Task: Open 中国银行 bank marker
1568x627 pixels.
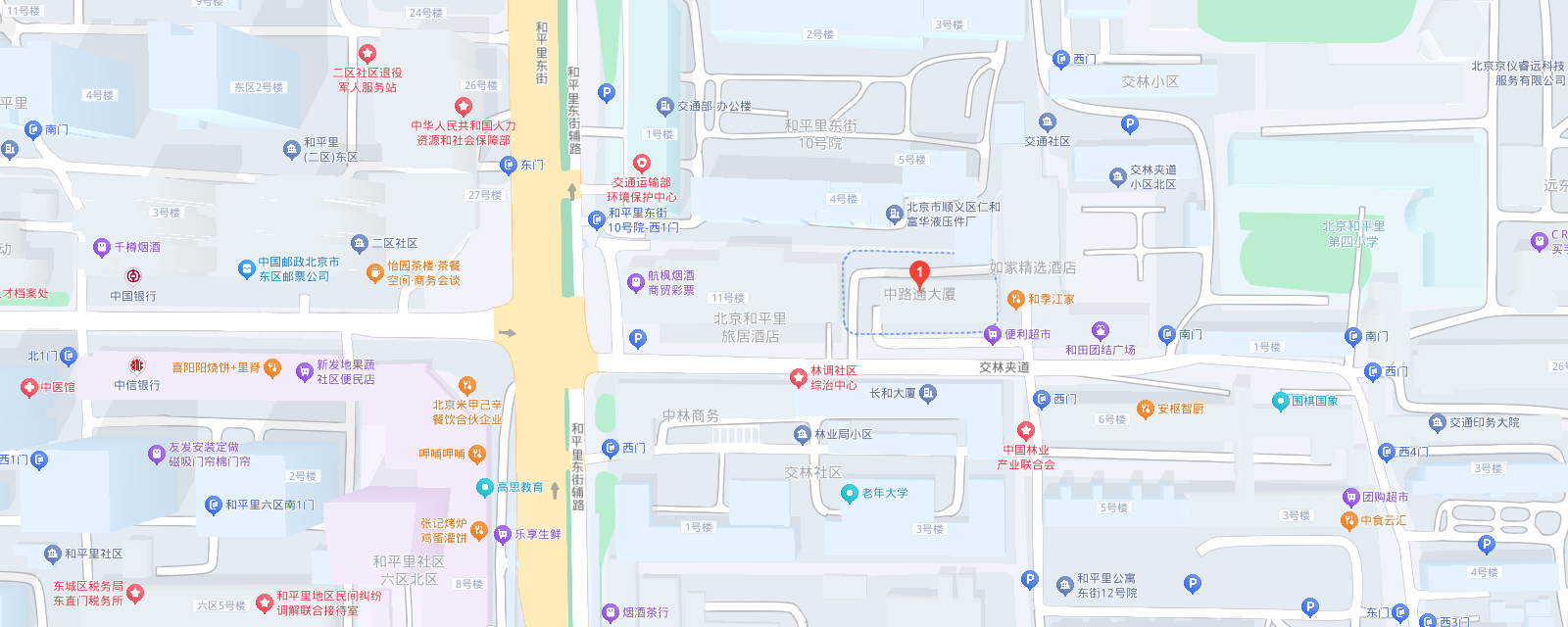Action: coord(133,276)
